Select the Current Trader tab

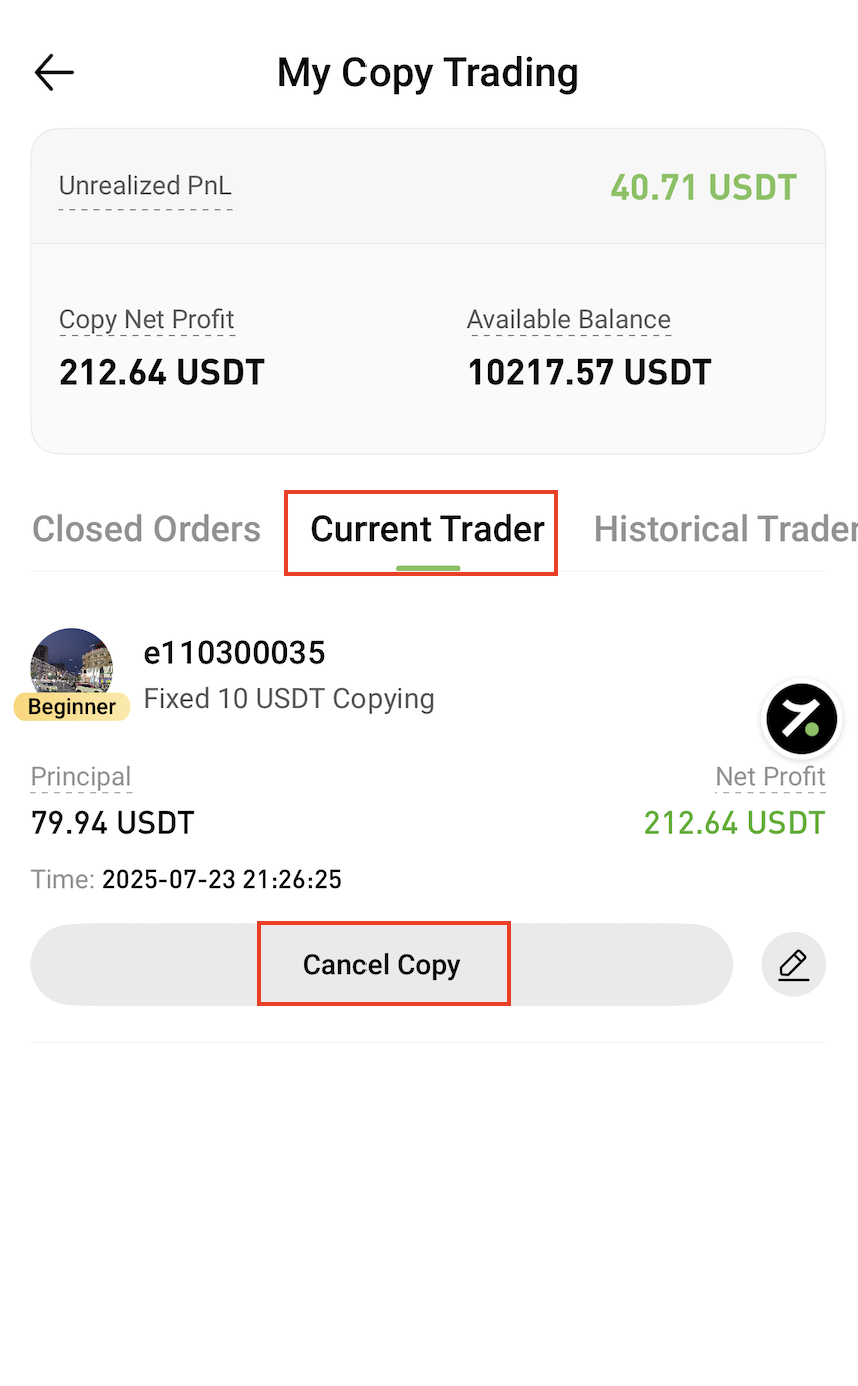tap(427, 529)
